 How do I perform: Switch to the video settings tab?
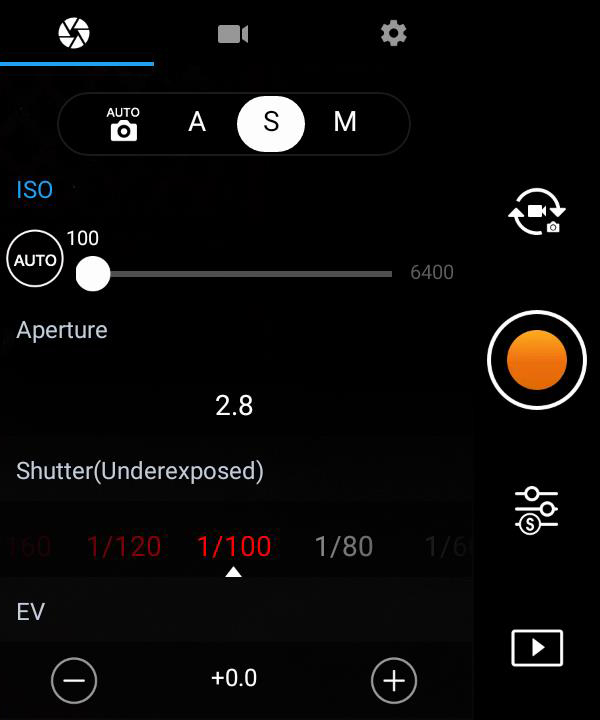tap(232, 34)
